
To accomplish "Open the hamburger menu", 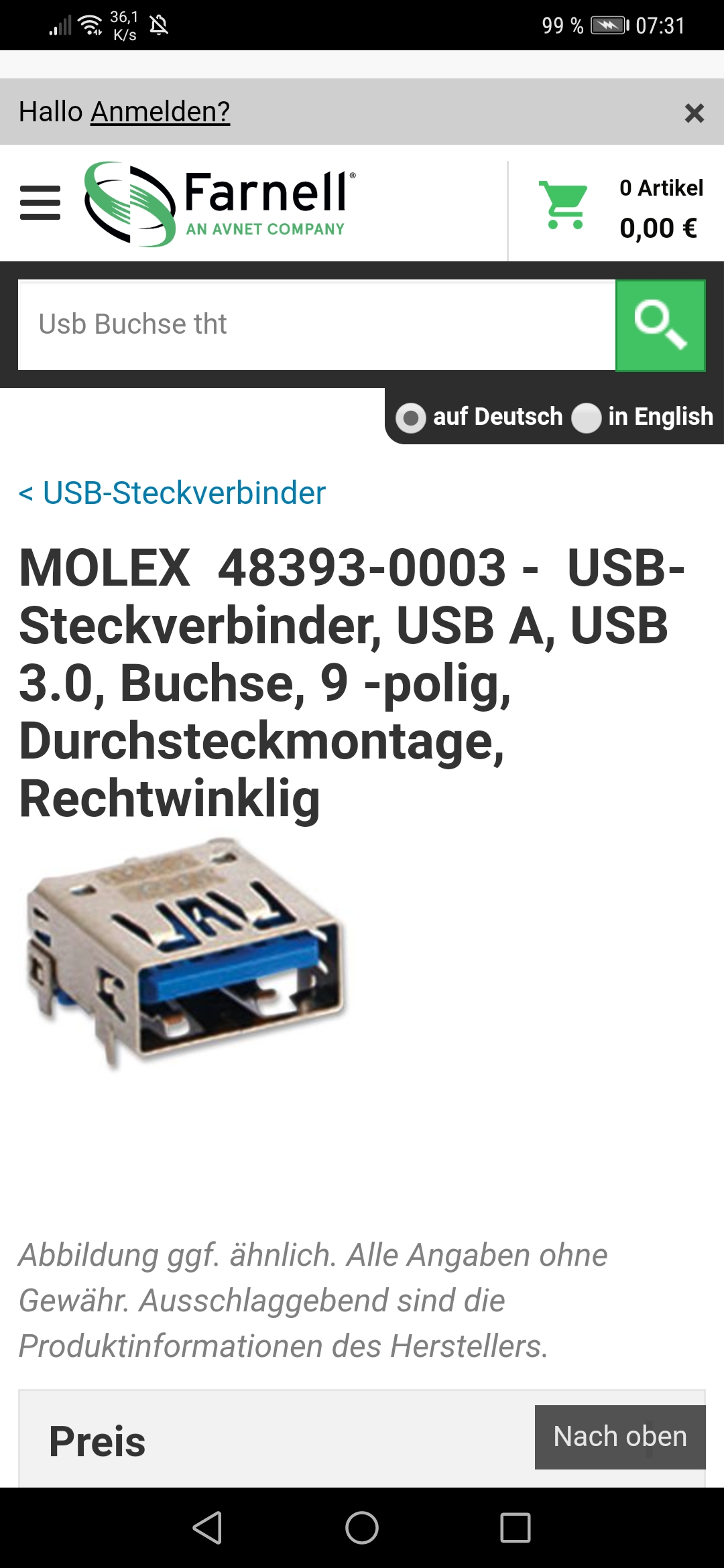I will coord(40,203).
